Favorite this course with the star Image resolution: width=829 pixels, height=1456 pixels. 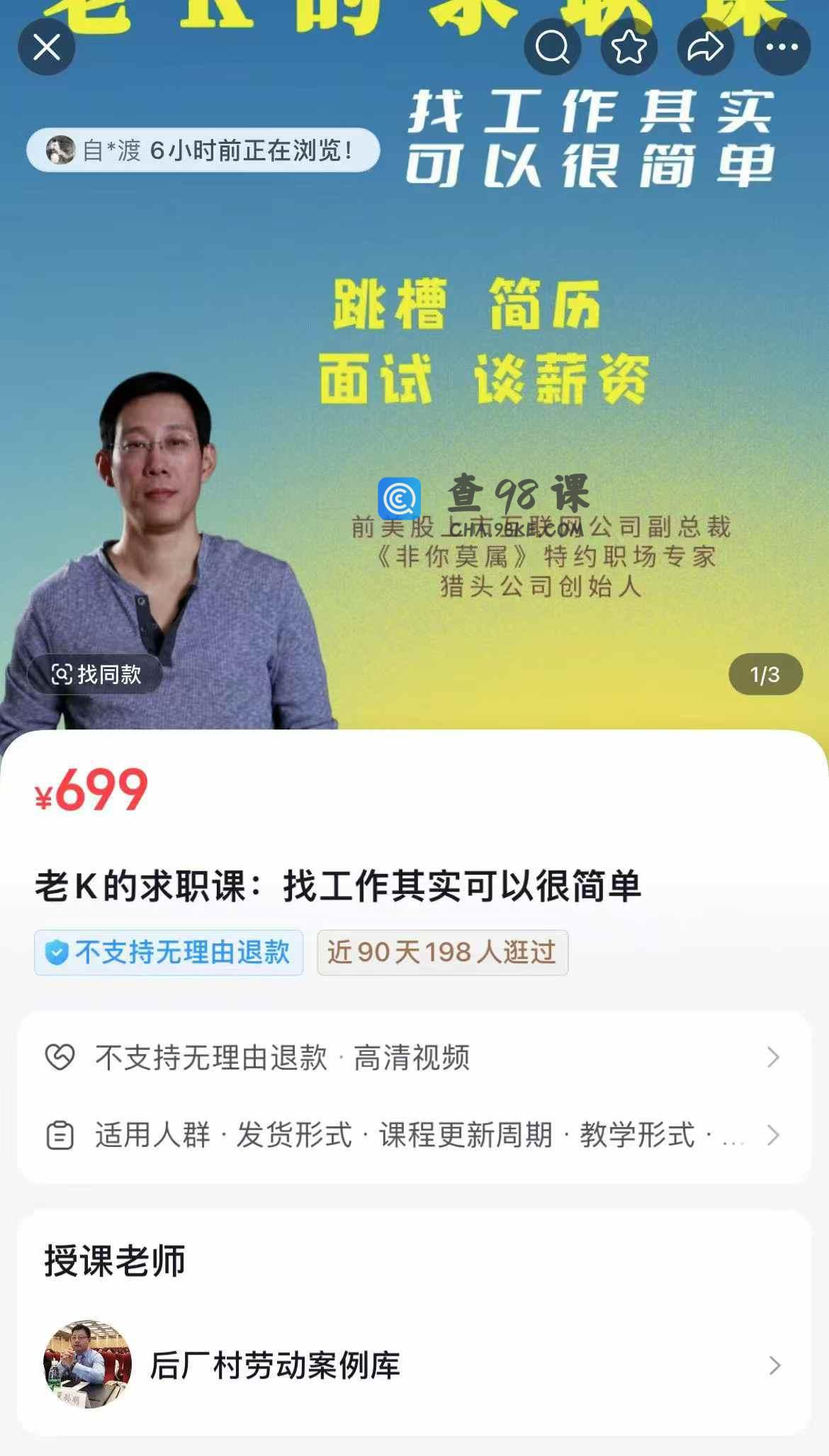(628, 47)
